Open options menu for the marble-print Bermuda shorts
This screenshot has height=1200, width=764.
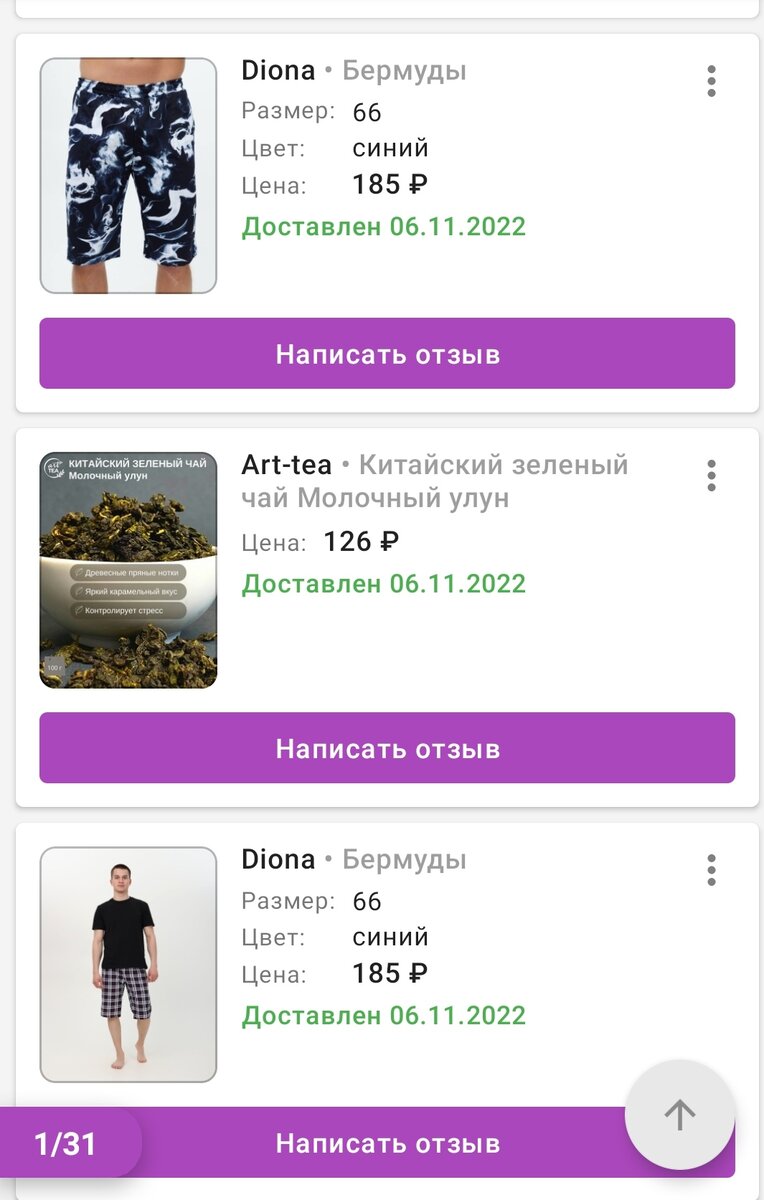(x=711, y=81)
